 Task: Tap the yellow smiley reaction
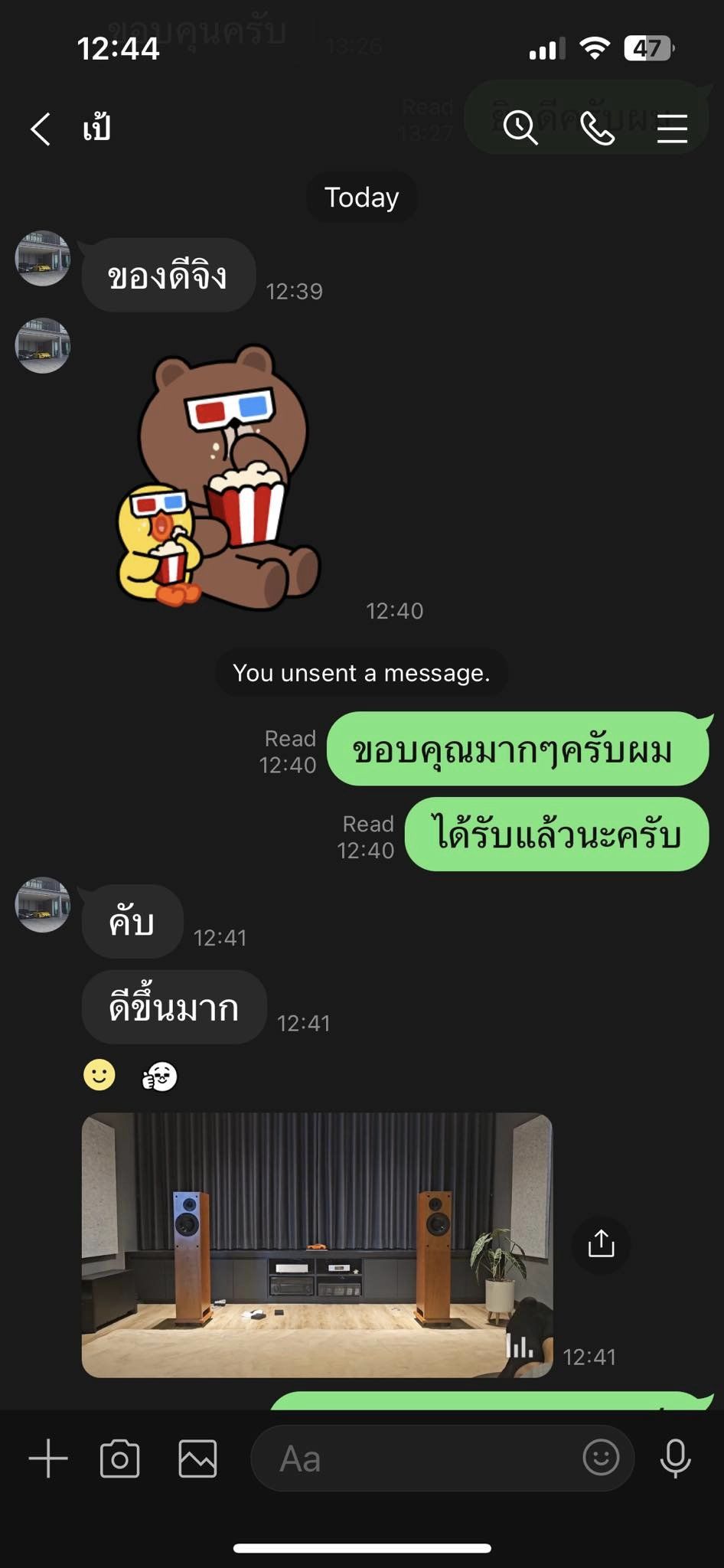click(99, 1075)
